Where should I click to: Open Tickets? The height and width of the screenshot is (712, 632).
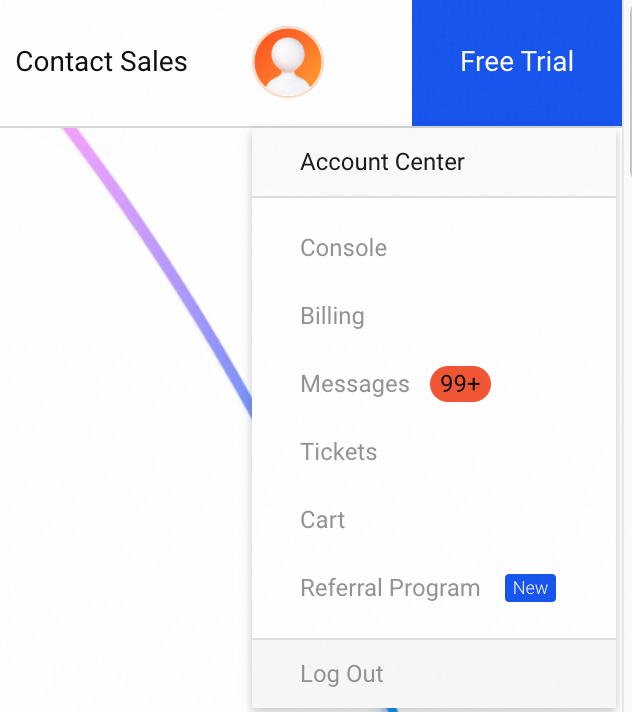[338, 452]
